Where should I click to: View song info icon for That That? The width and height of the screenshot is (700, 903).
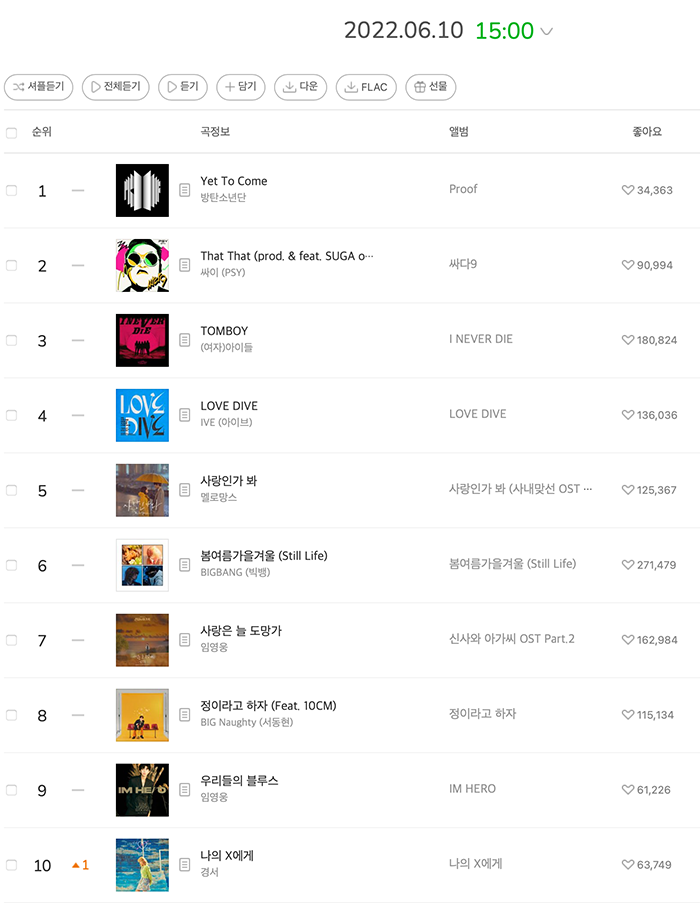[185, 265]
